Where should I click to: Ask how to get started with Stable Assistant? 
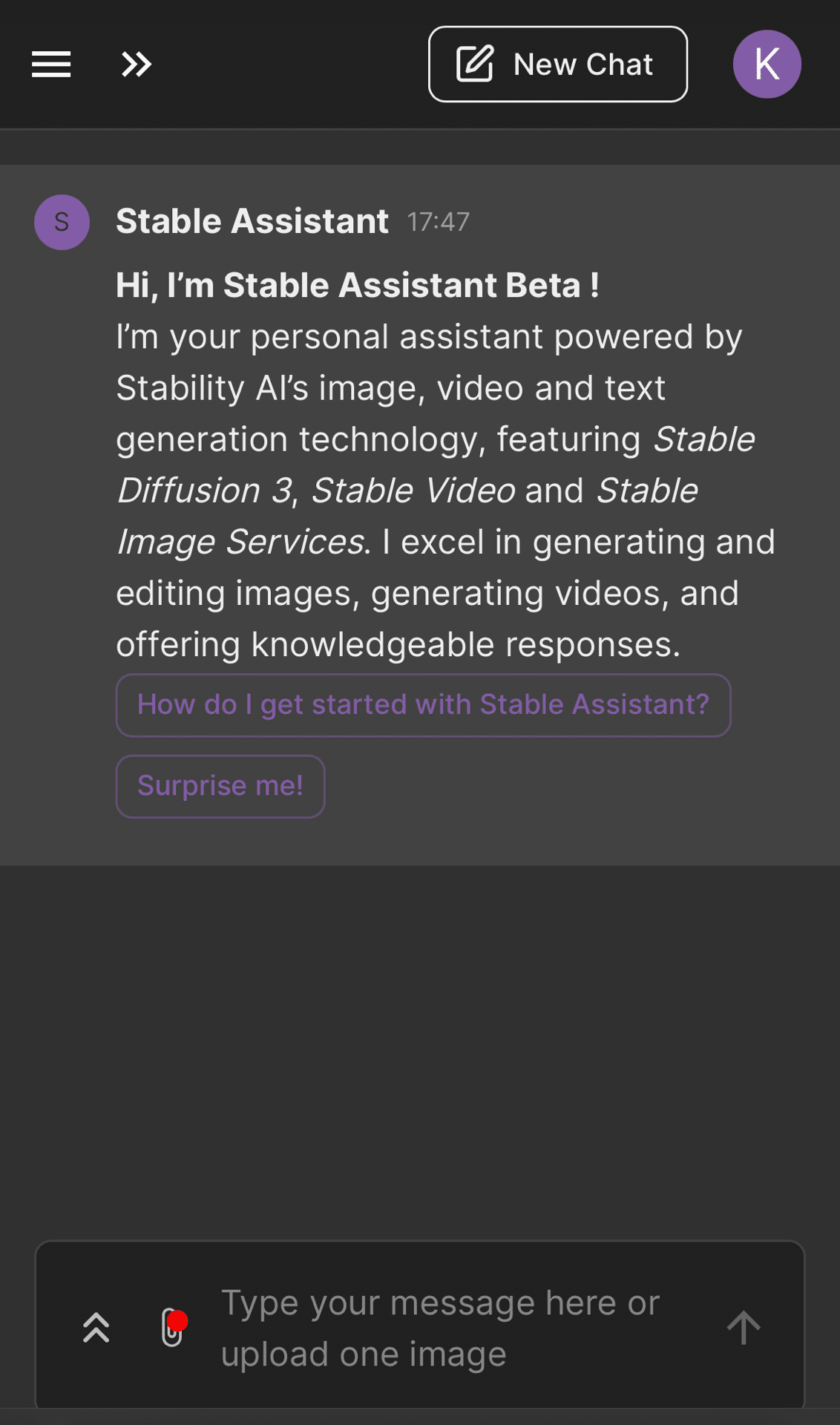(423, 705)
